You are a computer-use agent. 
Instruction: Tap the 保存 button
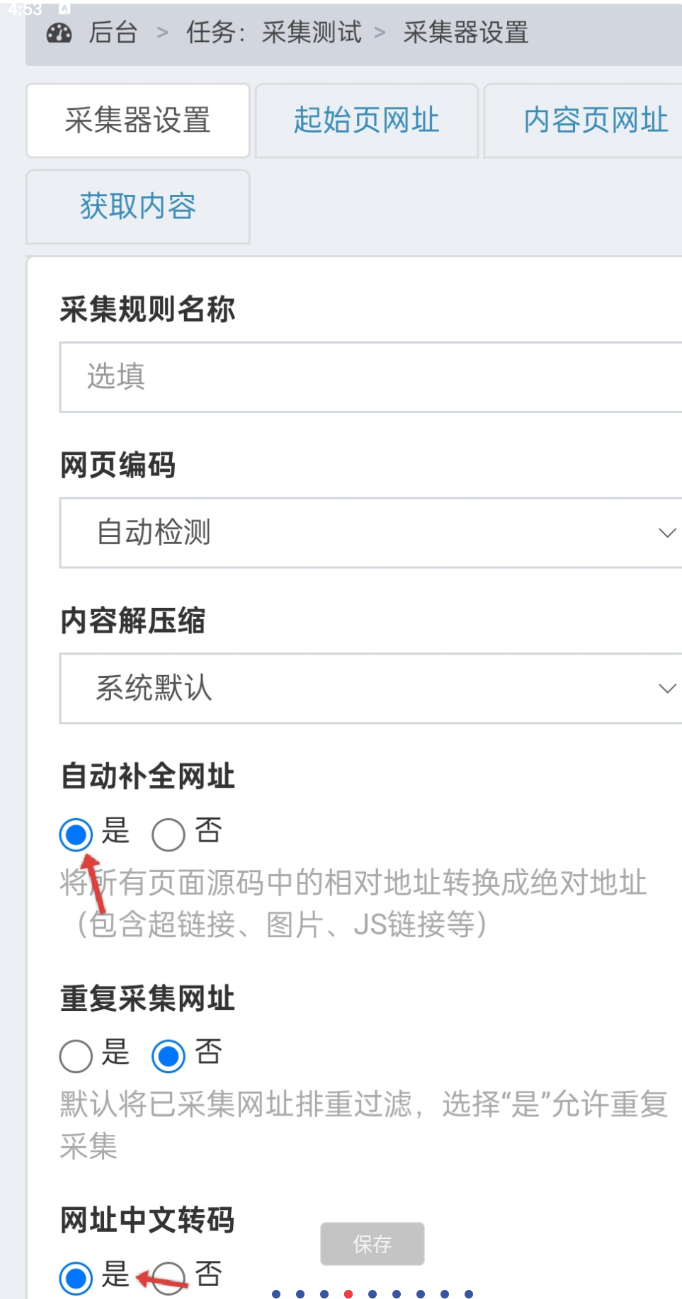coord(372,1244)
